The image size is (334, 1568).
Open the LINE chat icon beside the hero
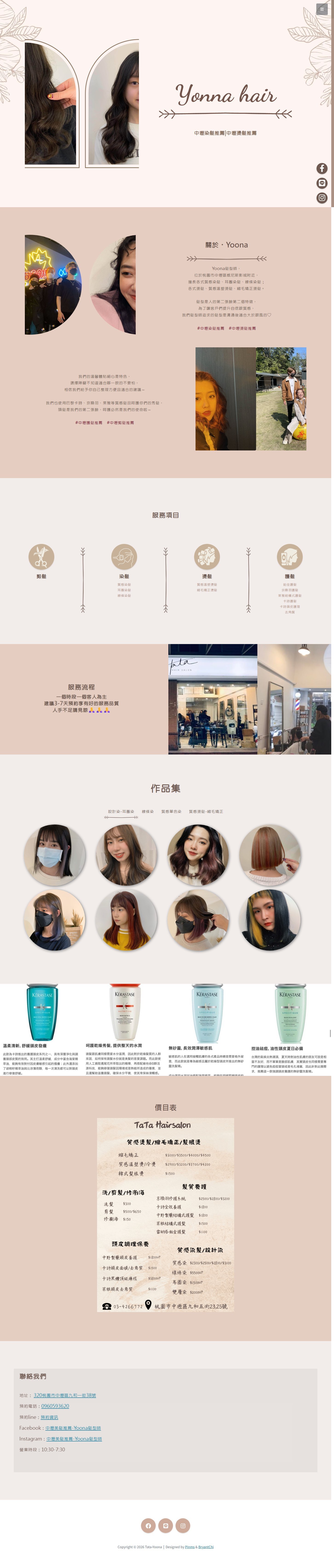pyautogui.click(x=322, y=183)
